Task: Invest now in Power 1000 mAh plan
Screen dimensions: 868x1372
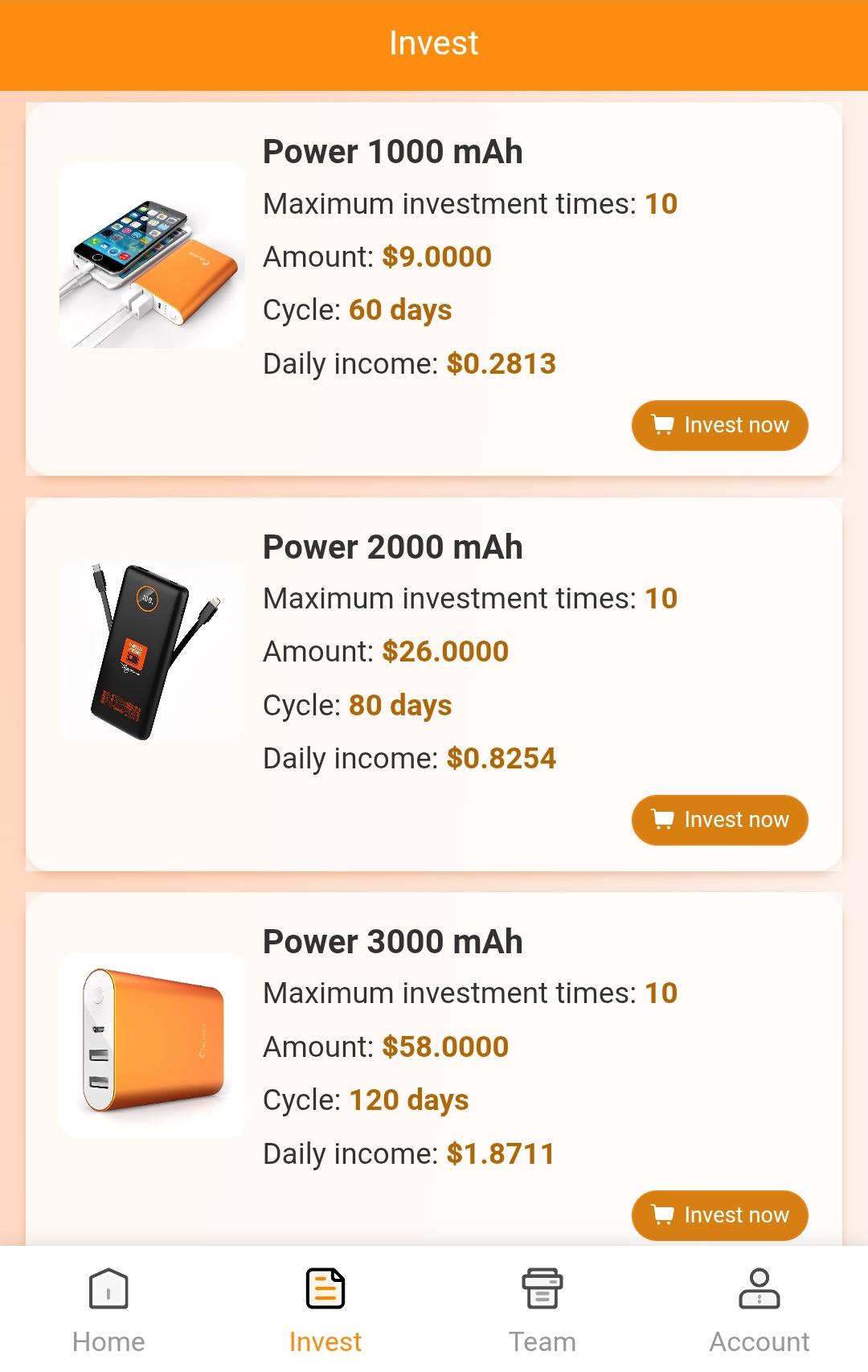Action: [x=719, y=425]
